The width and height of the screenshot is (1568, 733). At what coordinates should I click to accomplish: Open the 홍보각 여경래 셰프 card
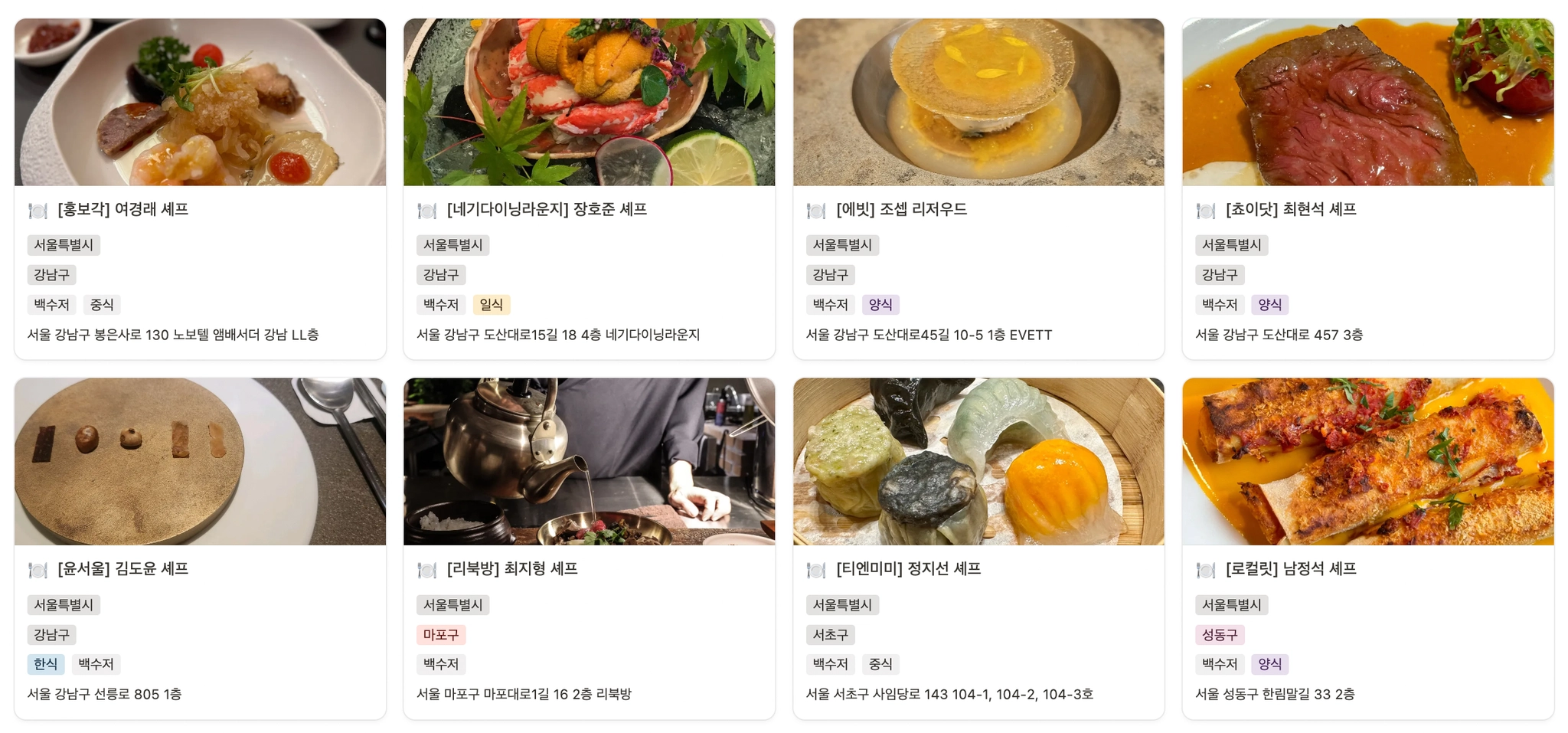(200, 188)
